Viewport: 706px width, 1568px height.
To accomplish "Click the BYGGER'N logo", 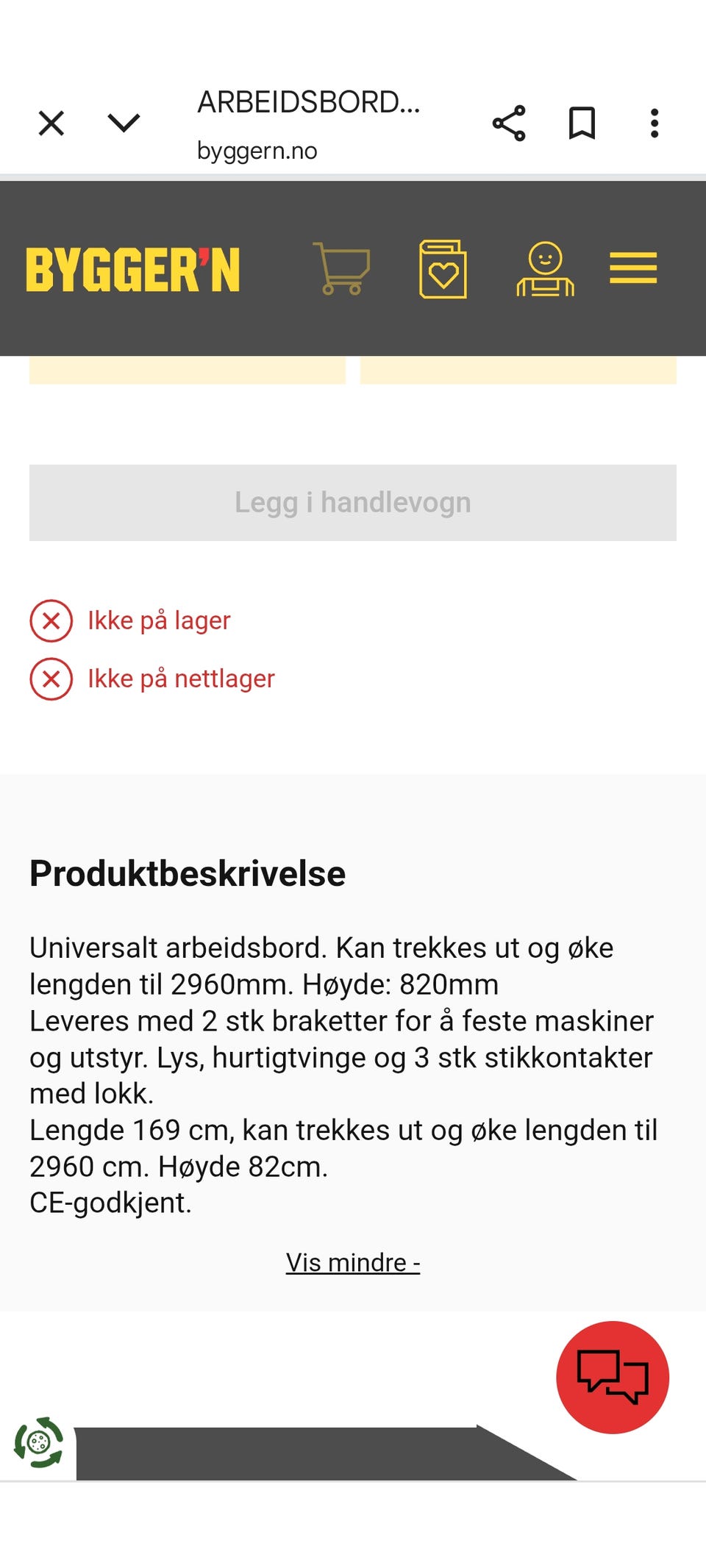I will pos(133,268).
